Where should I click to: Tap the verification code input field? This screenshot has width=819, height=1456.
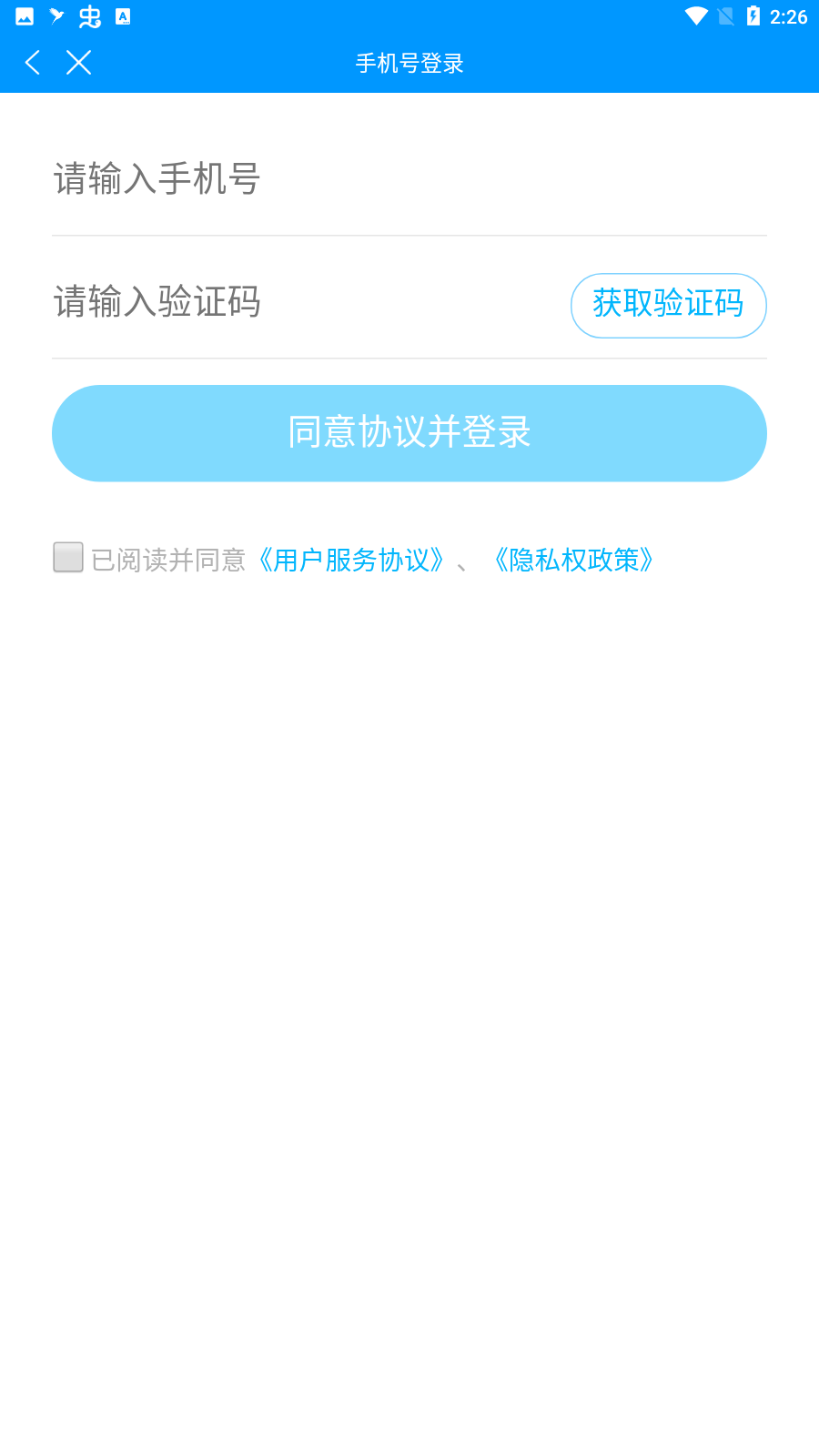[300, 302]
